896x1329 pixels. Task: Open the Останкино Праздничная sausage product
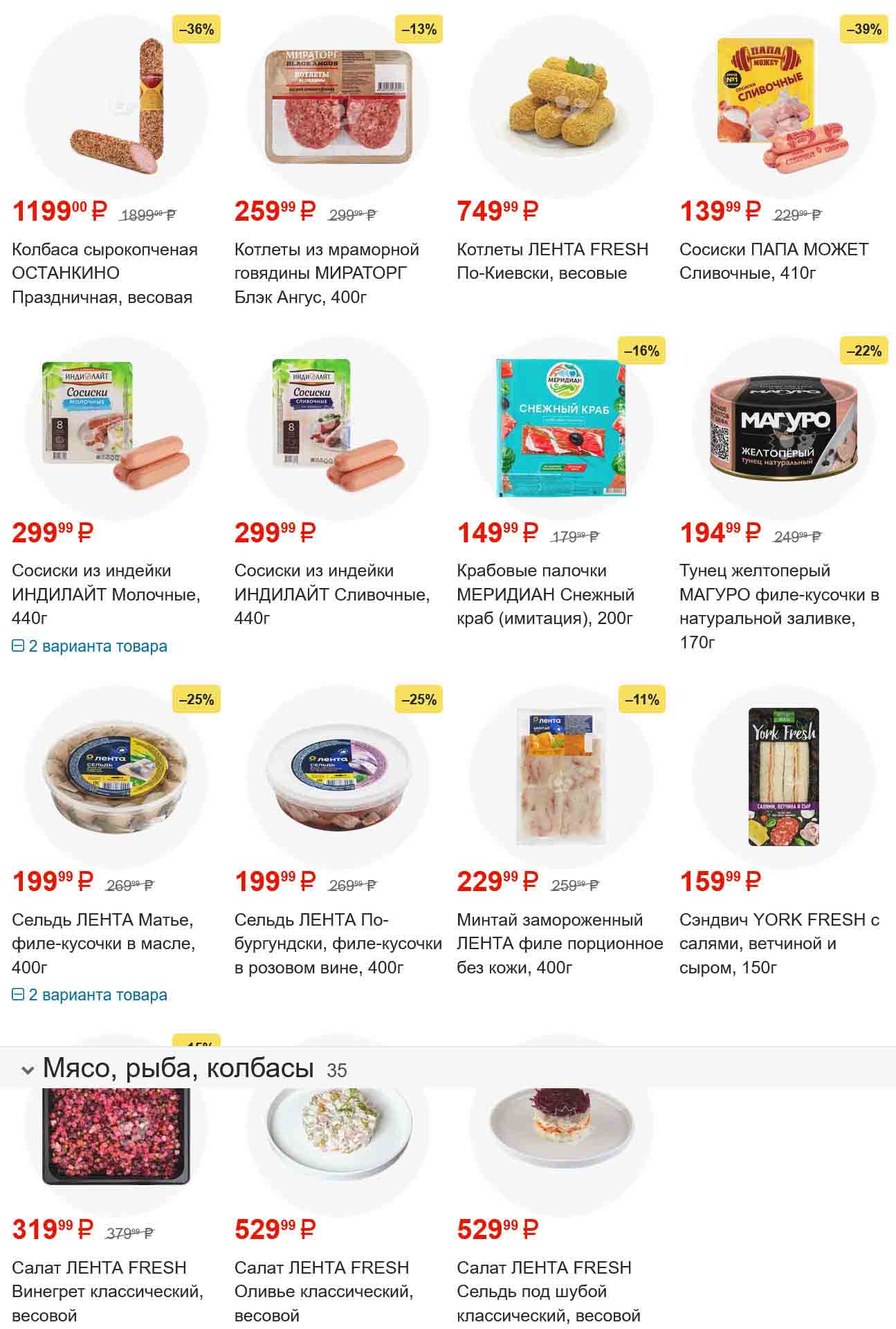point(104,273)
